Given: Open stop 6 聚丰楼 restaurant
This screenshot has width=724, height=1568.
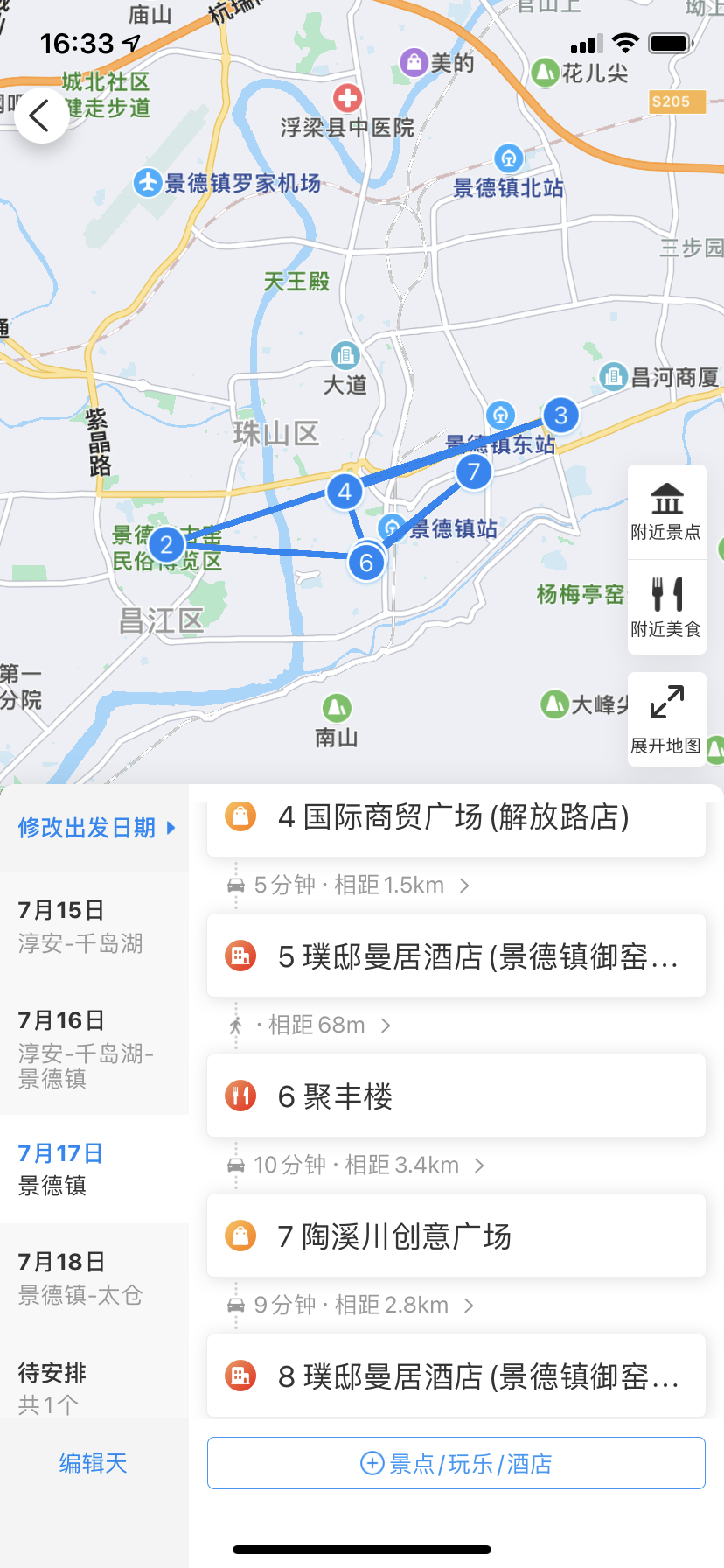Looking at the screenshot, I should coord(456,1096).
